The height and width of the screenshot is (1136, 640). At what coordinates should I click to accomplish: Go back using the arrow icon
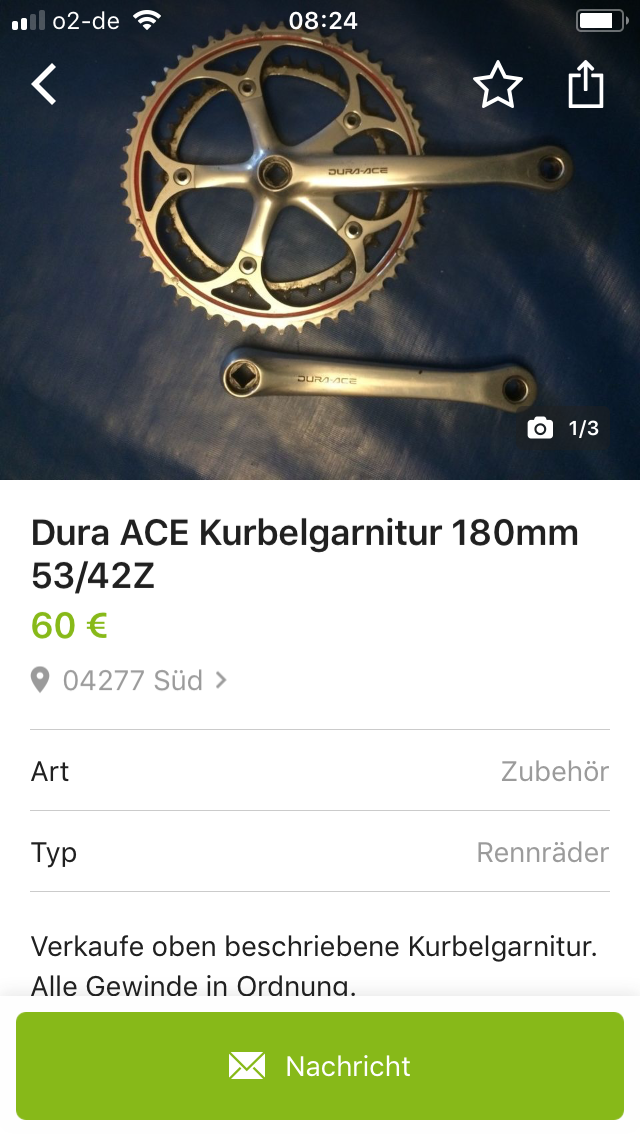pyautogui.click(x=44, y=85)
